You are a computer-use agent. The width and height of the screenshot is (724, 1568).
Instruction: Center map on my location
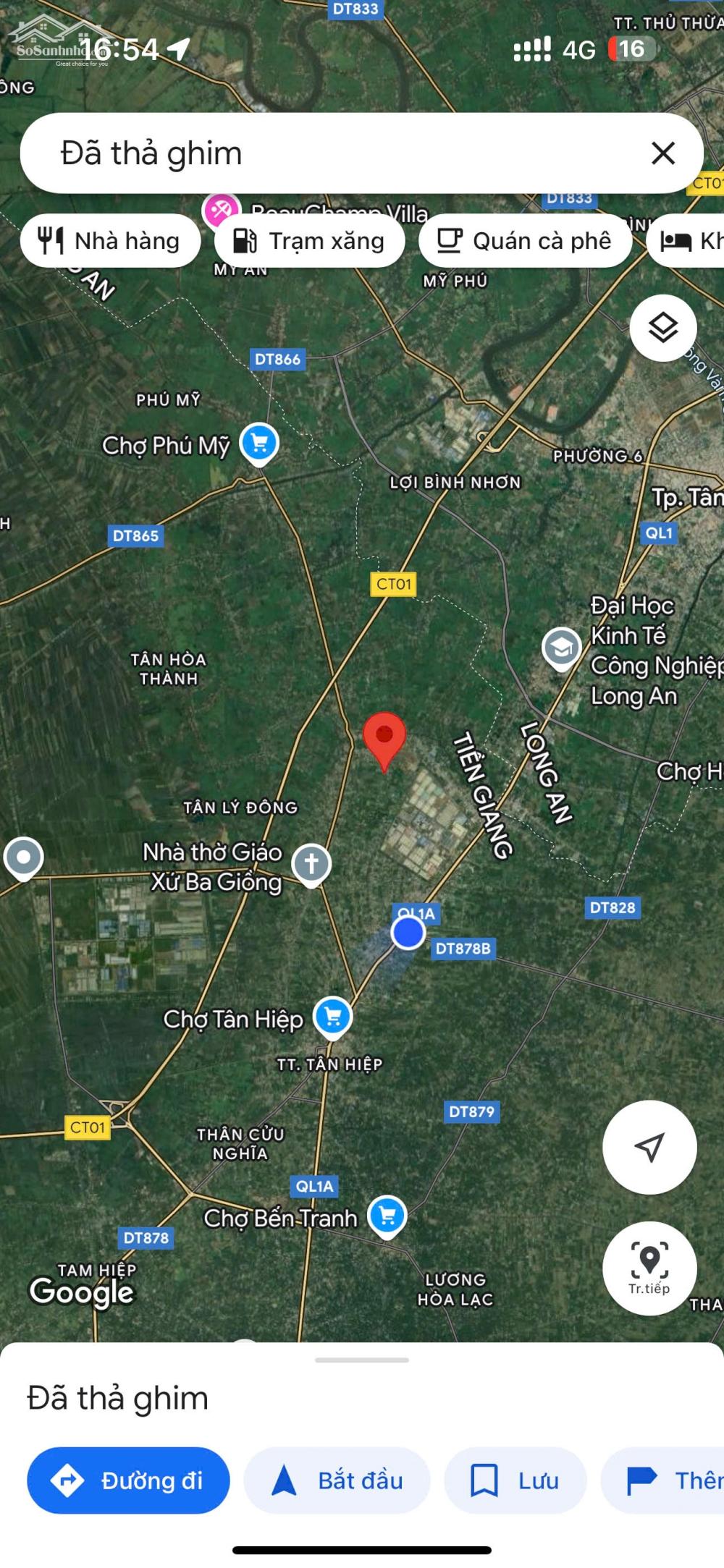pyautogui.click(x=649, y=1147)
